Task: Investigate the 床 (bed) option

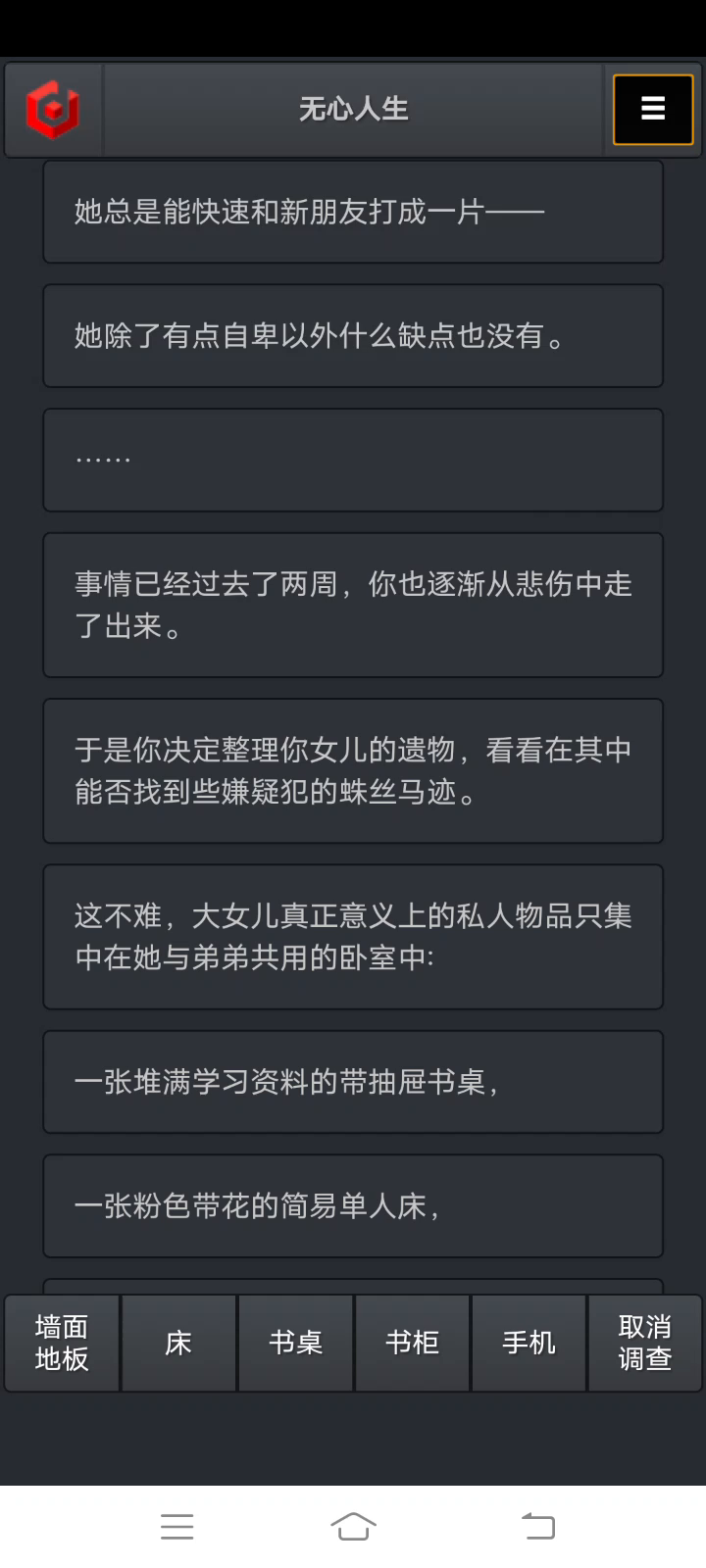Action: point(177,1343)
